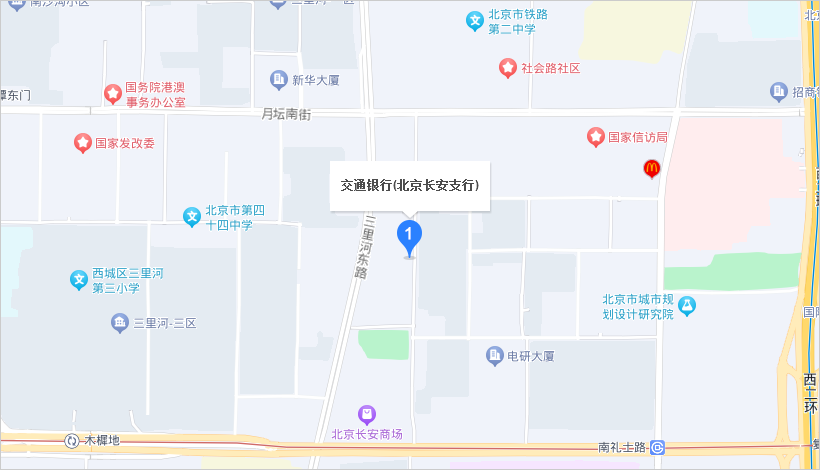Tap the 国家信访局 POI marker
The image size is (820, 470).
596,136
